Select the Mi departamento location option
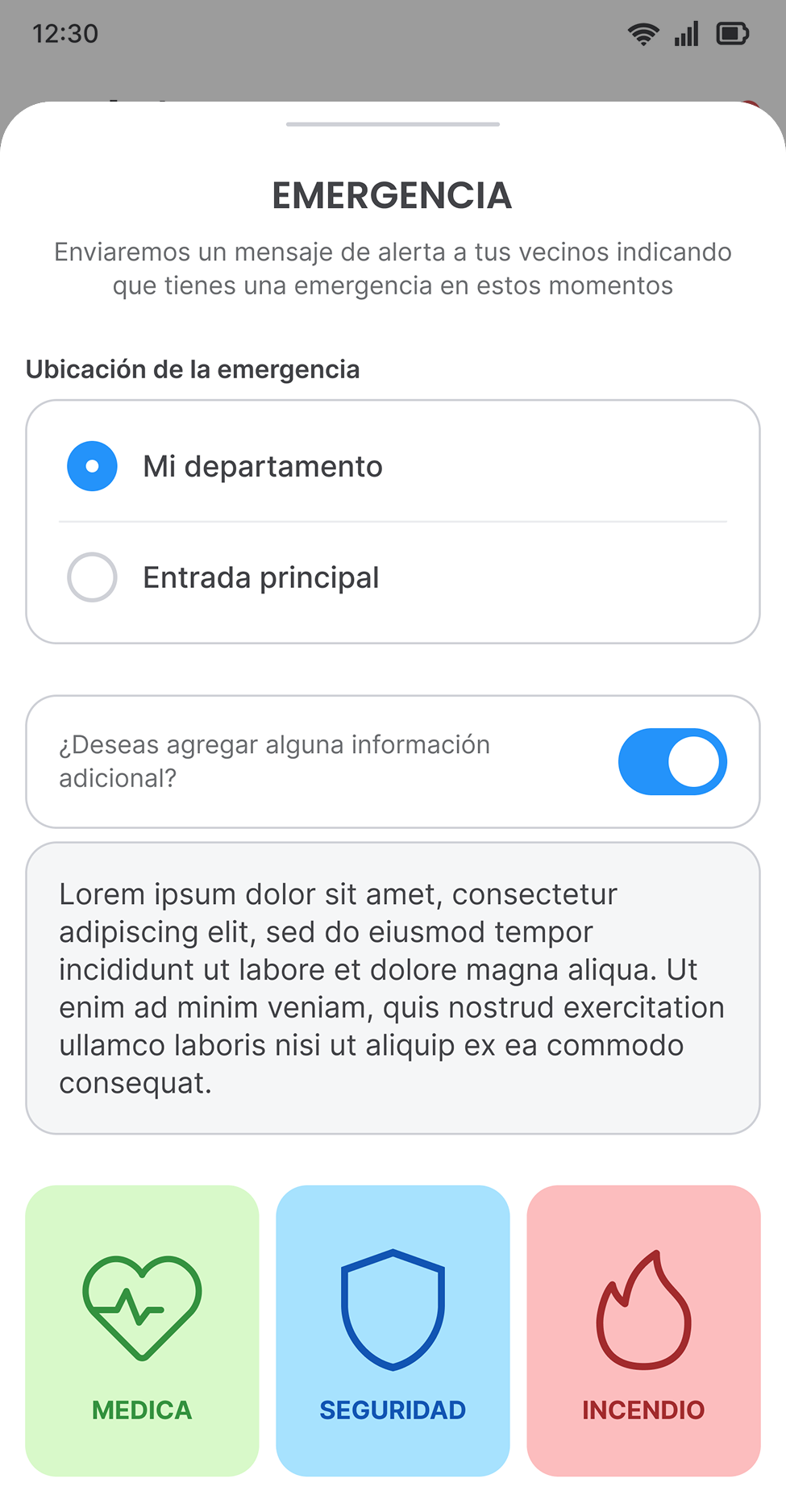The image size is (786, 1512). point(393,466)
